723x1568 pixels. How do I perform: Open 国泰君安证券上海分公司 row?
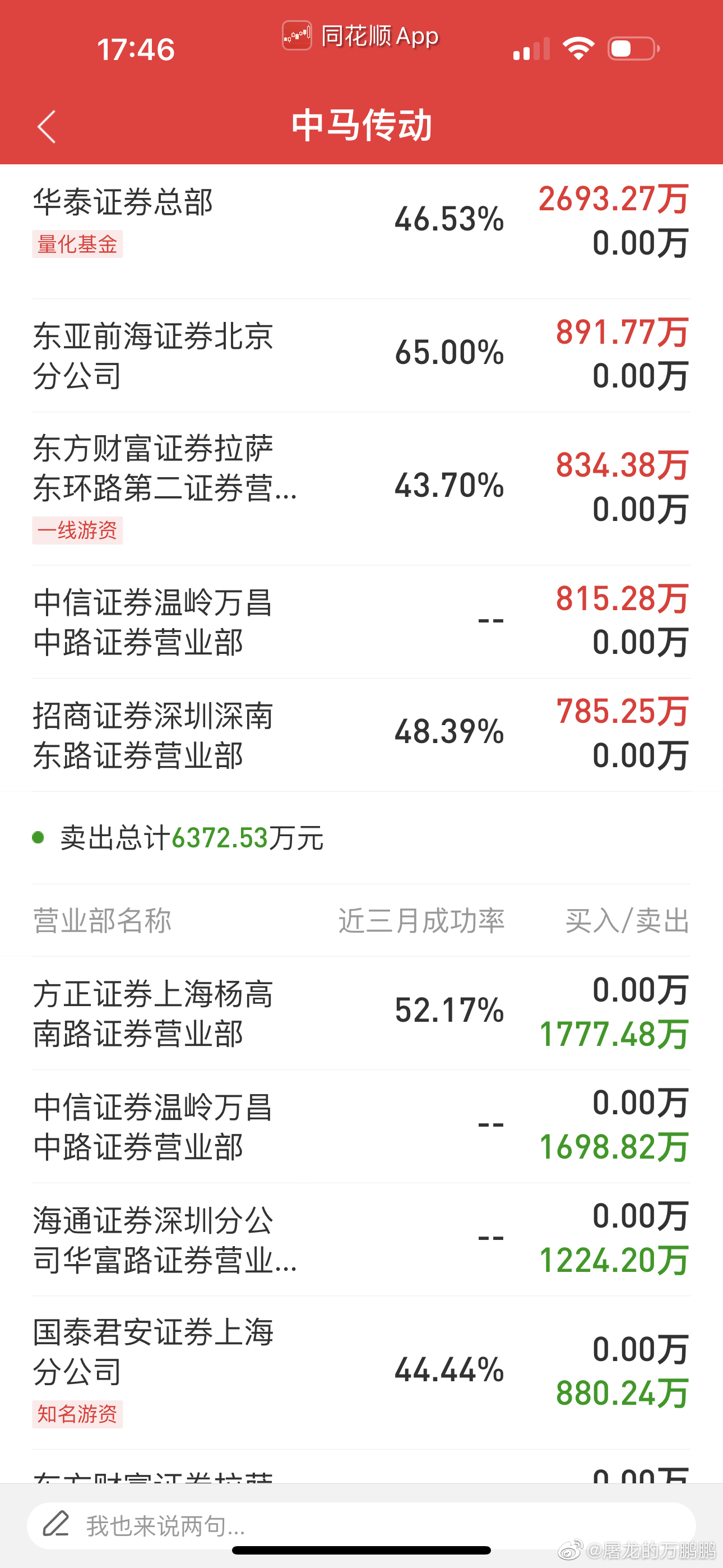361,1373
